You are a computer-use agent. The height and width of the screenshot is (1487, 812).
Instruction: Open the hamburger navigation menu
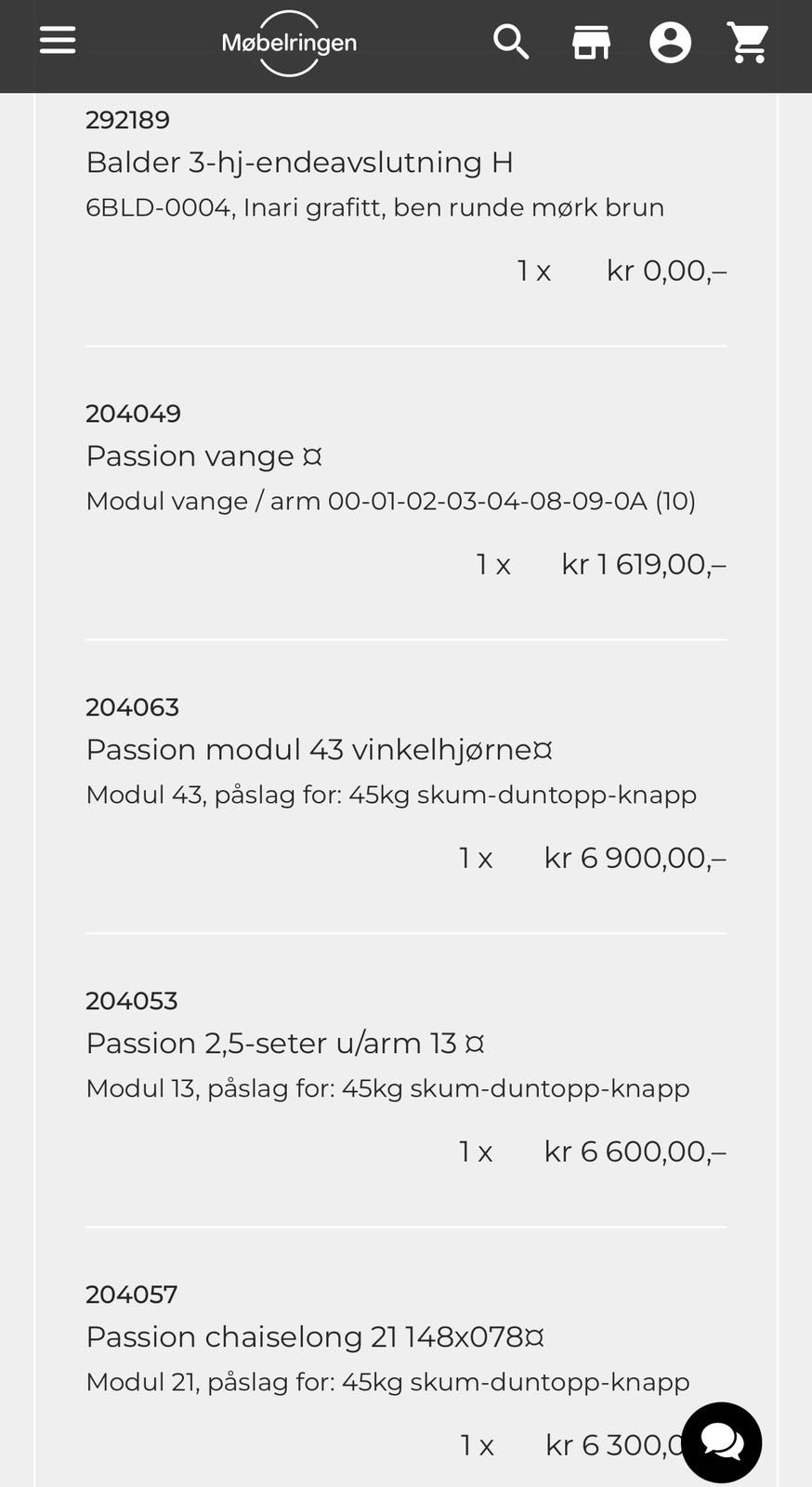[58, 40]
